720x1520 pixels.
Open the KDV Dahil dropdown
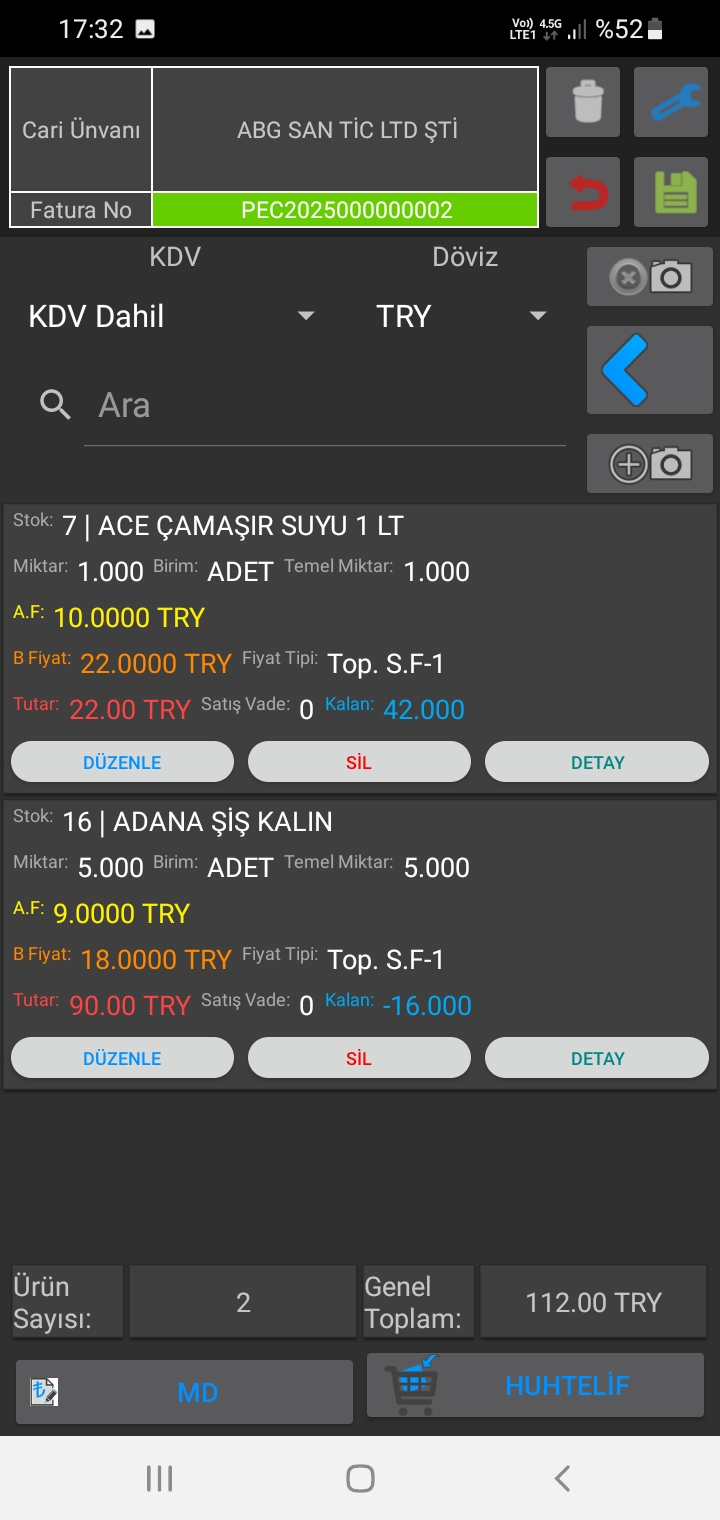[x=170, y=317]
